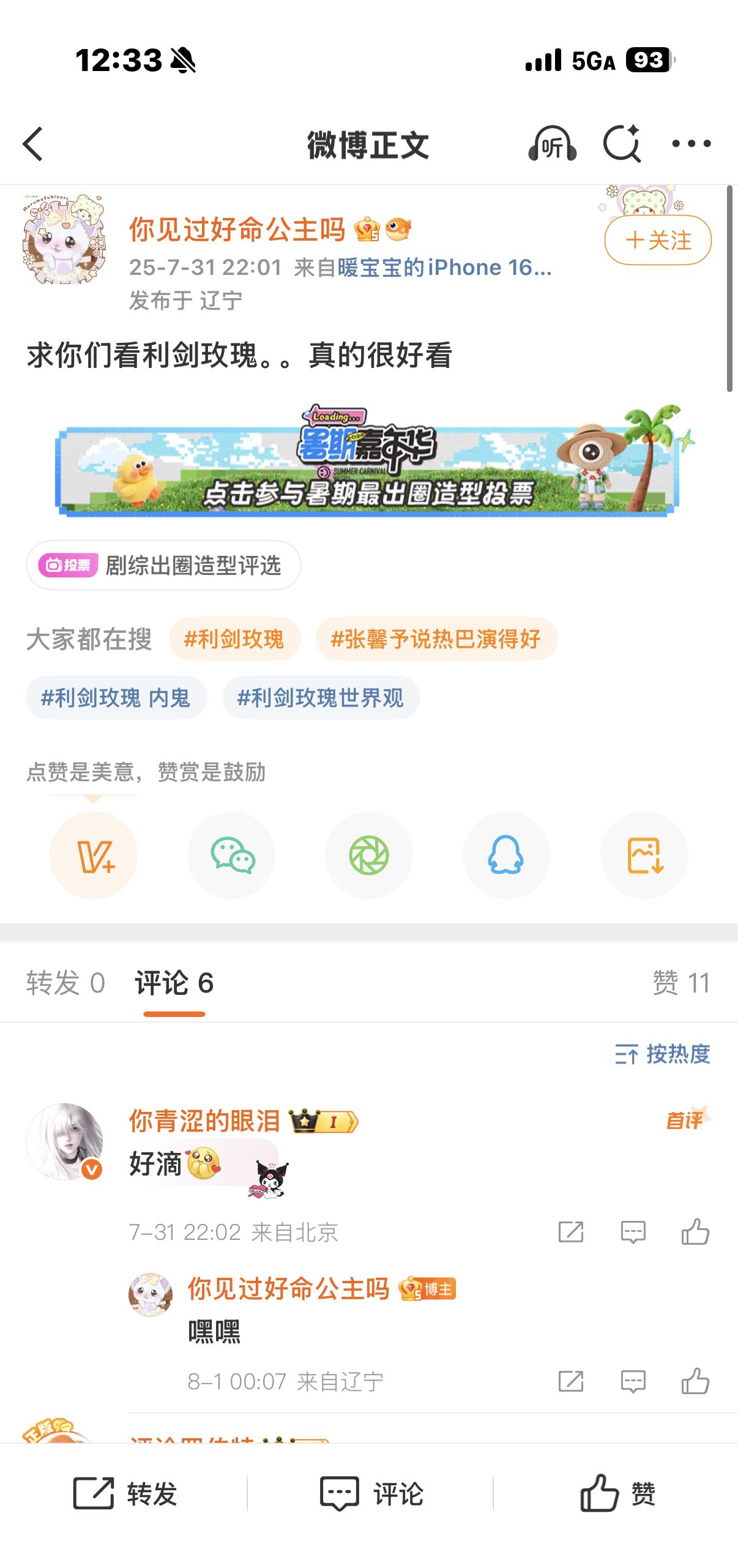Screen dimensions: 738x1568
Task: Open the AI search icon
Action: [x=622, y=144]
